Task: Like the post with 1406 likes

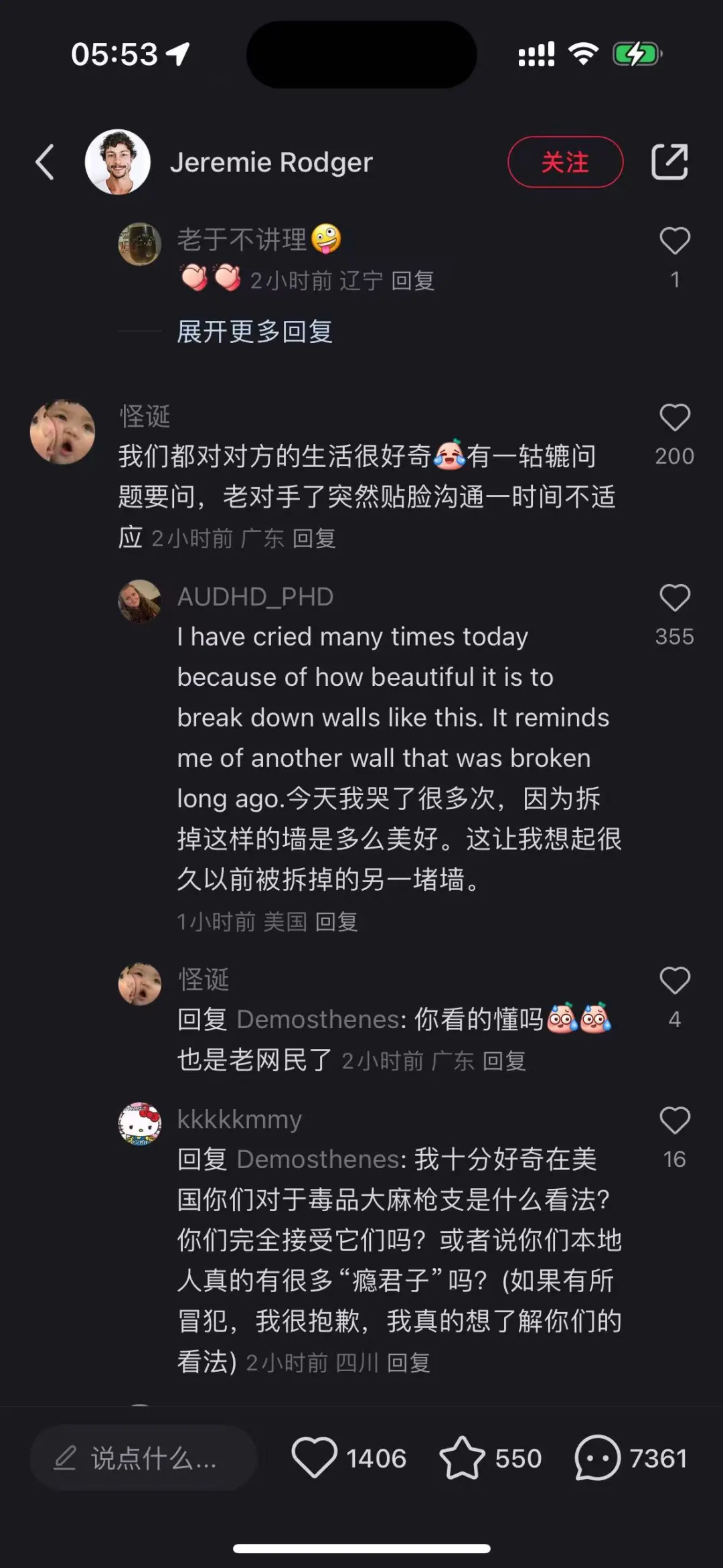Action: (314, 1458)
